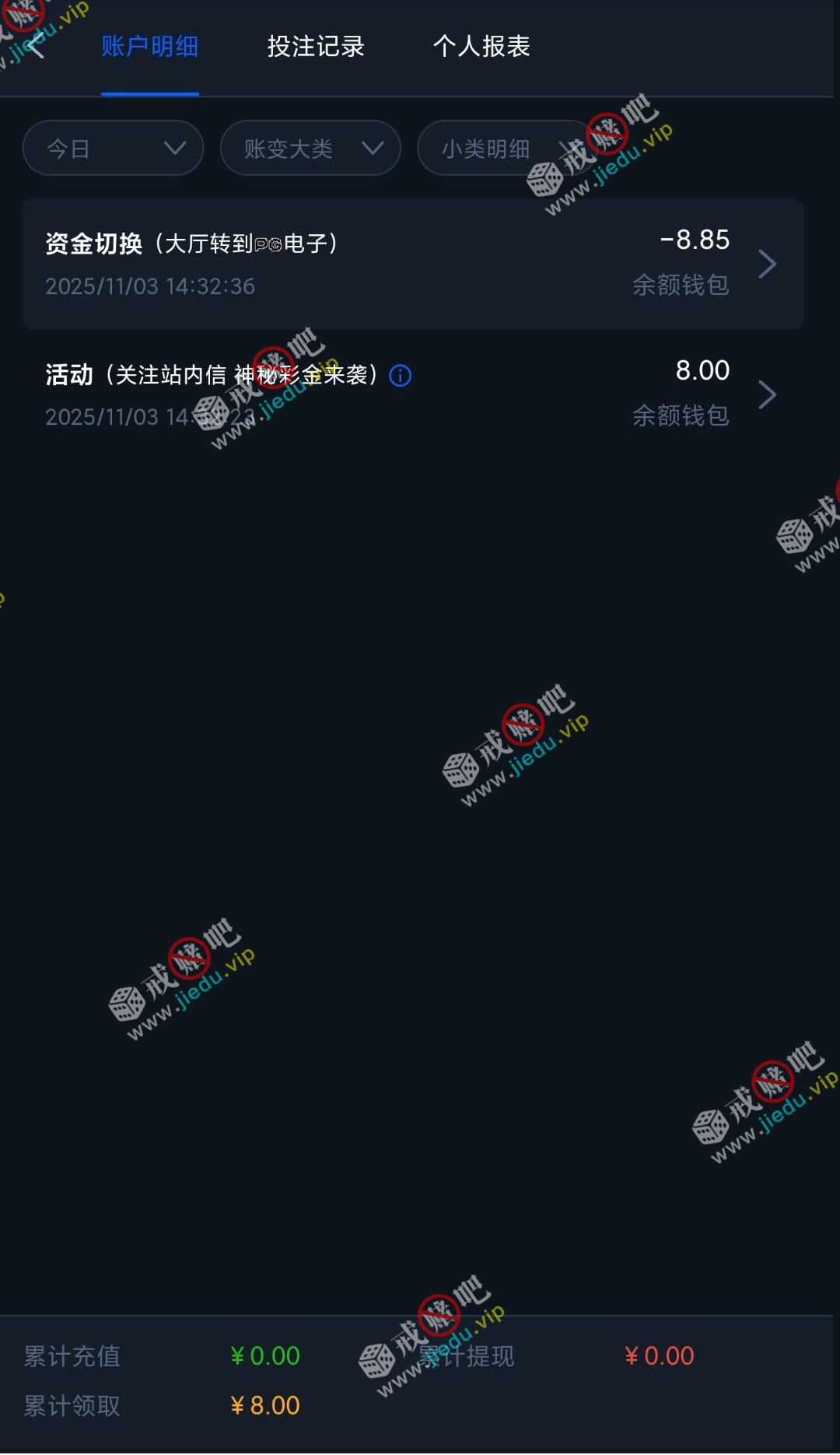Go back using the top-left arrow
840x1455 pixels.
(35, 47)
